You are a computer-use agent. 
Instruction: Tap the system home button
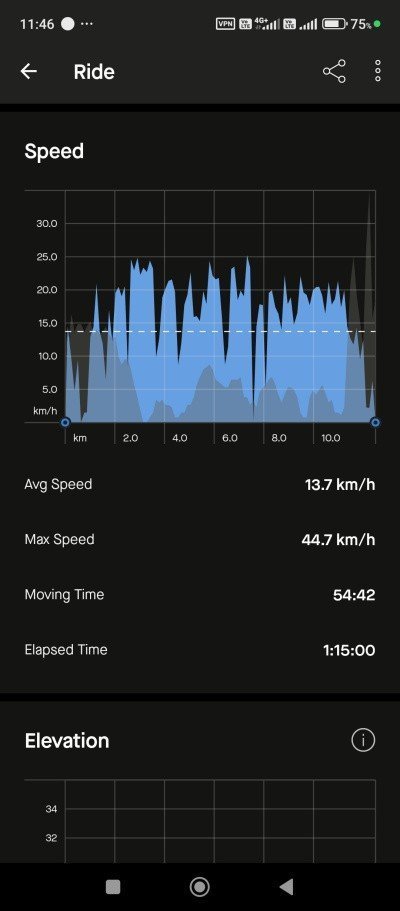(x=199, y=887)
